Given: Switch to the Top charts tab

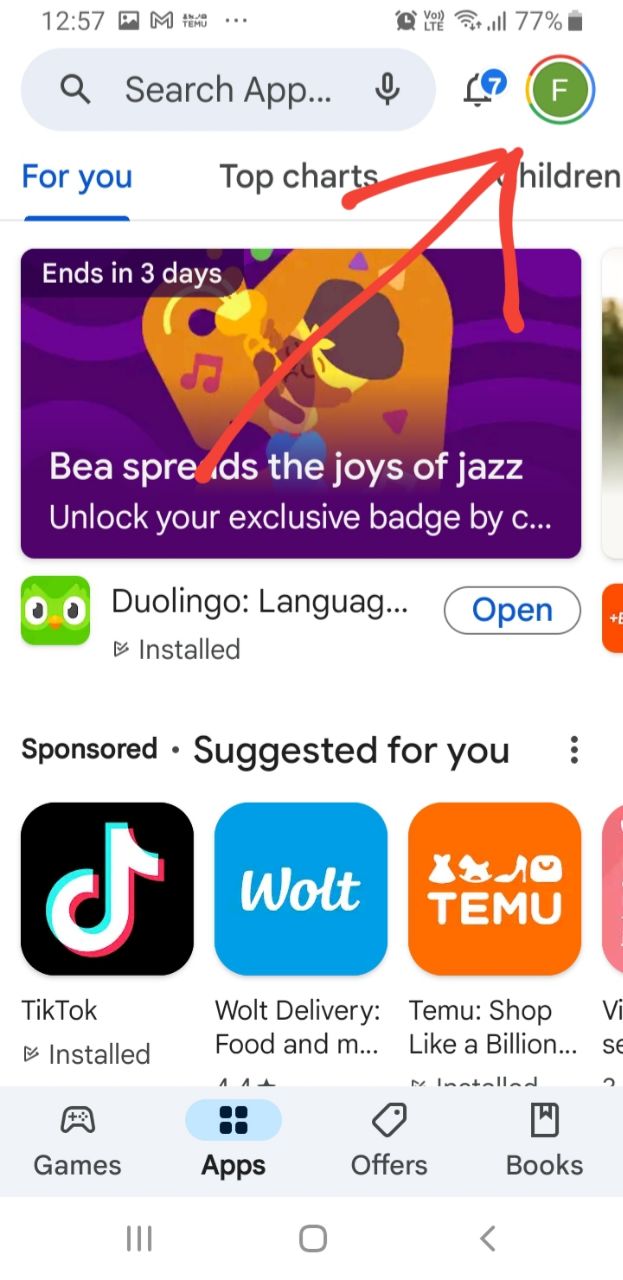Looking at the screenshot, I should tap(298, 177).
